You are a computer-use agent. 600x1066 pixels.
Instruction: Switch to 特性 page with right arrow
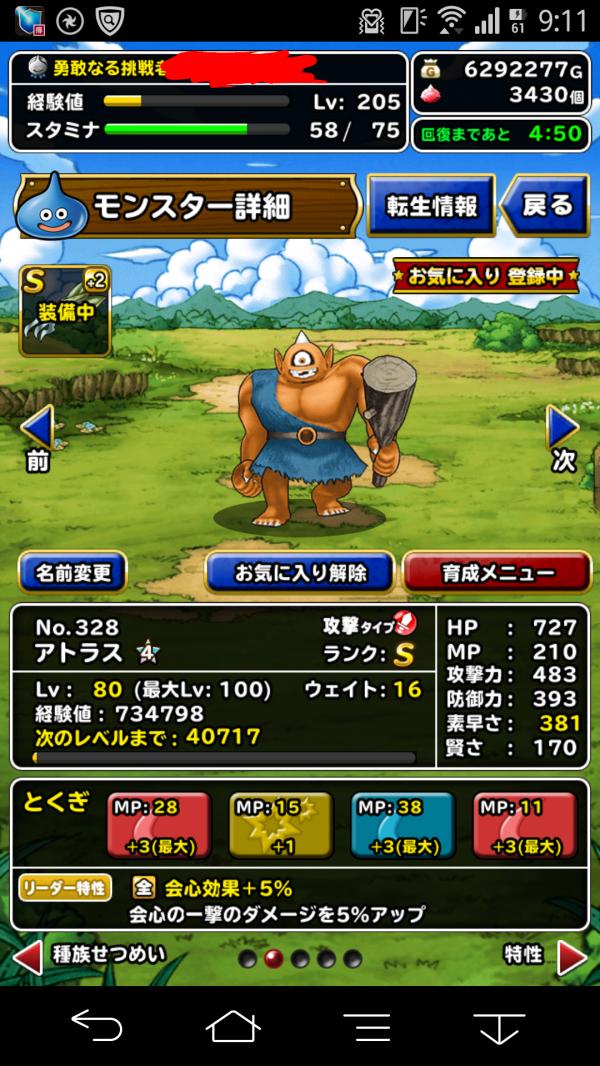pos(571,957)
